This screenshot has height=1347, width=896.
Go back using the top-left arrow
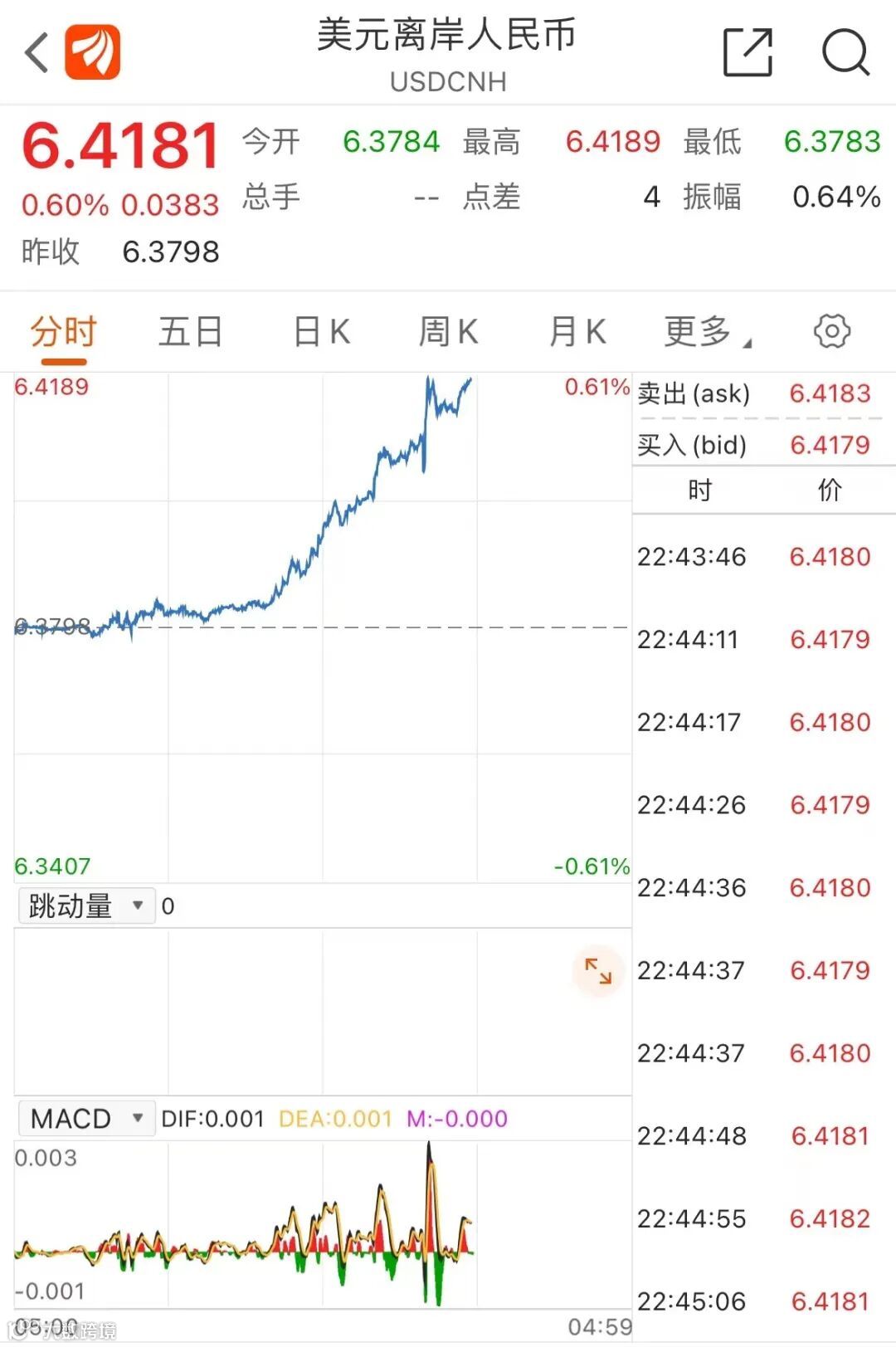(37, 53)
